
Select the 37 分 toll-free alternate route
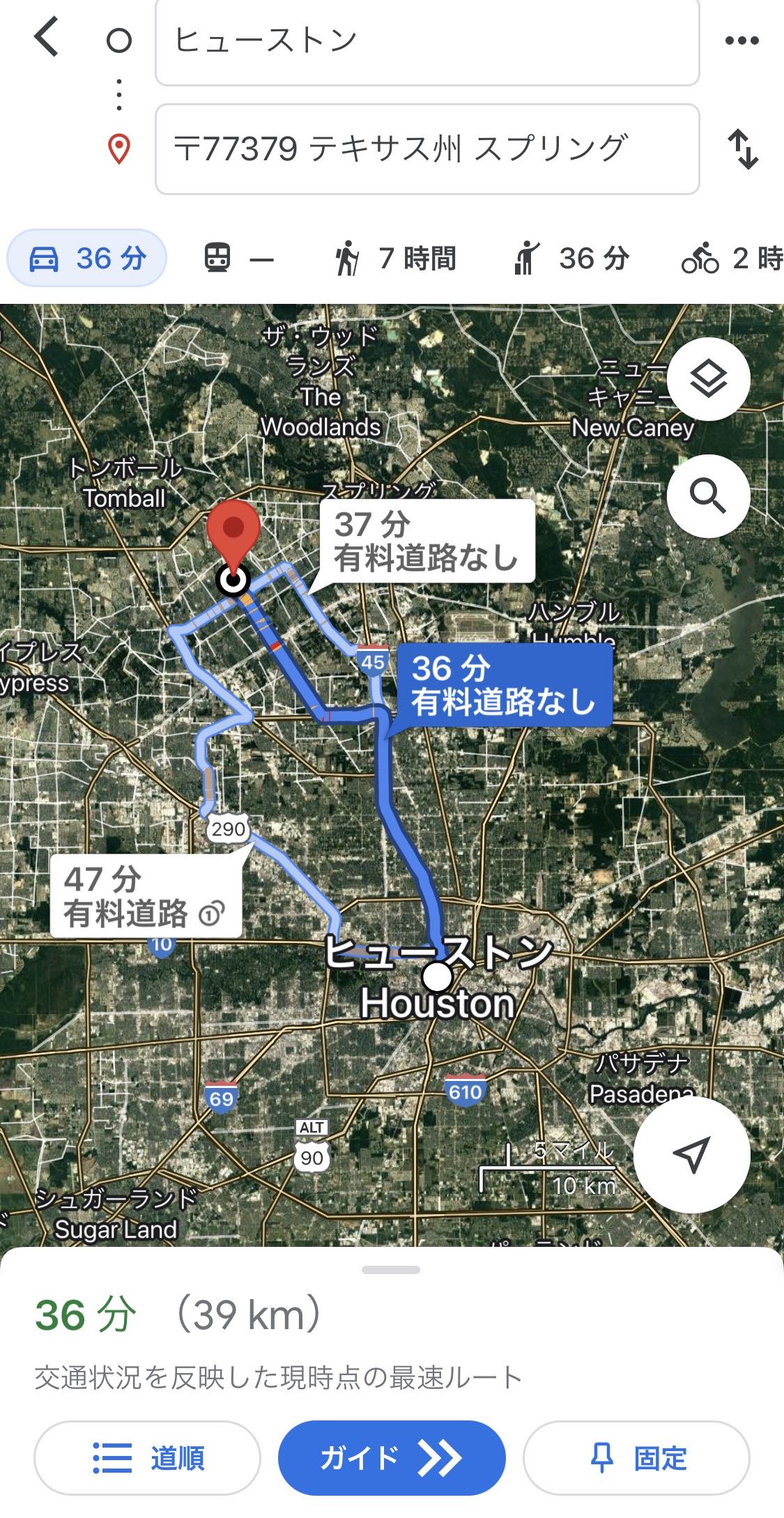[426, 541]
